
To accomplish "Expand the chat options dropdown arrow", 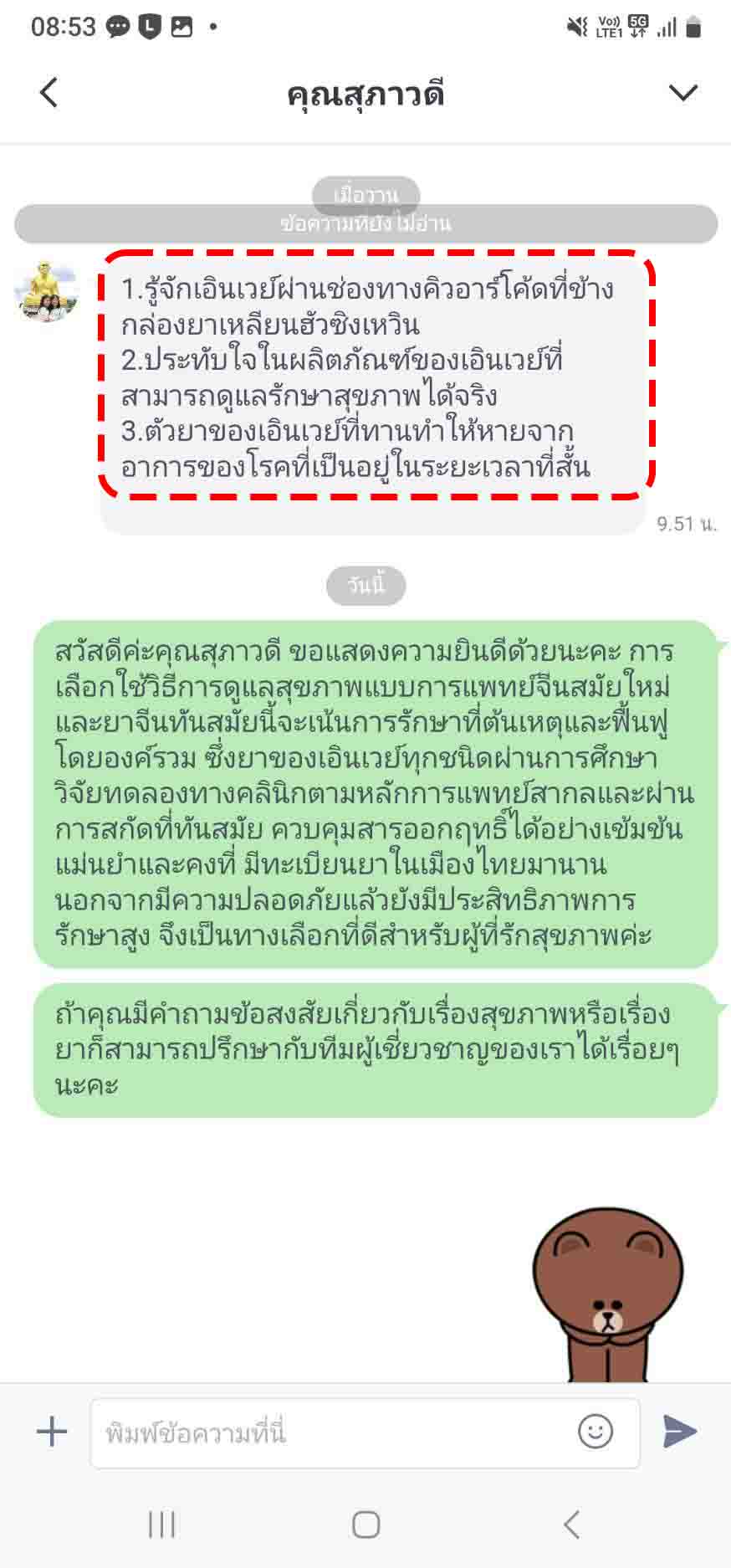I will (x=683, y=92).
